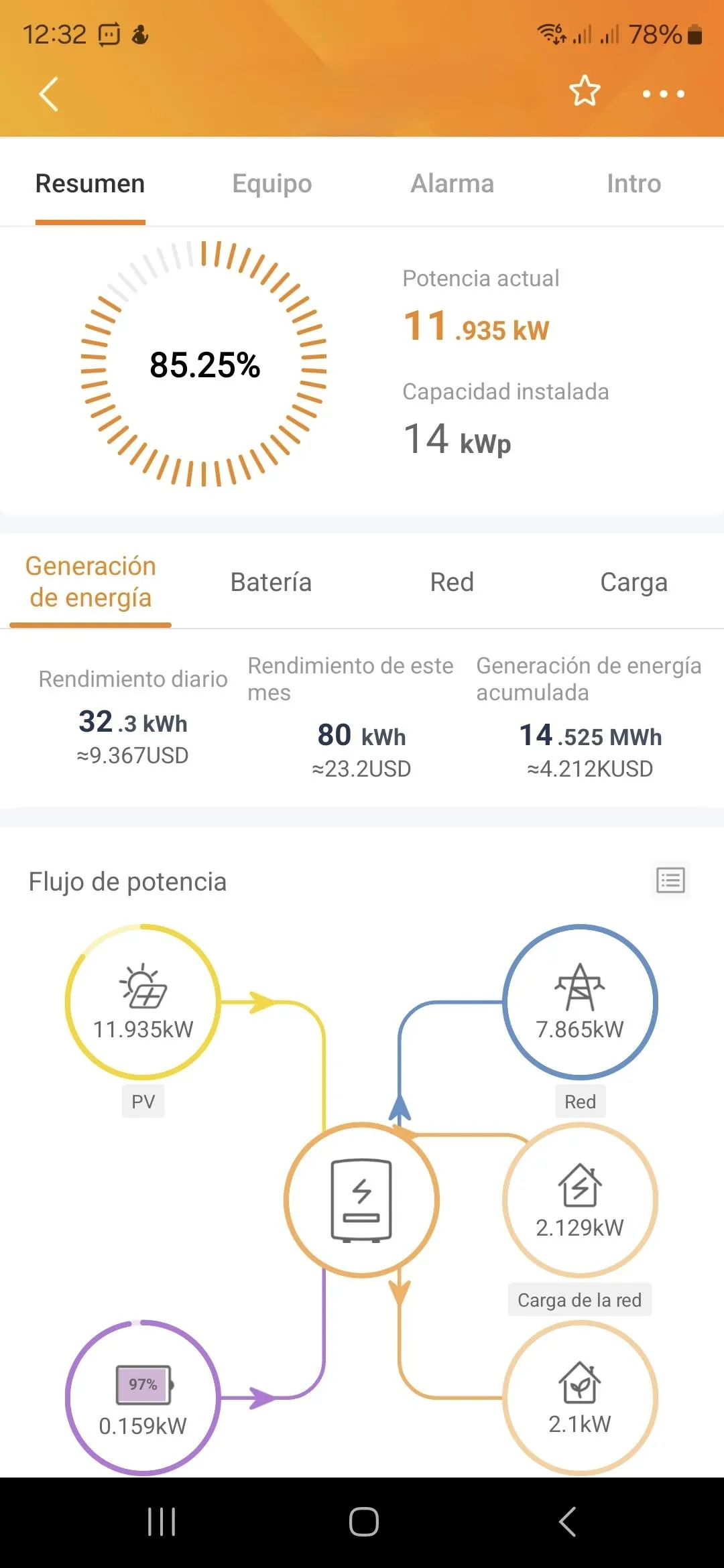This screenshot has width=724, height=1568.
Task: Open the list view icon beside Flujo de potencia
Action: click(670, 880)
